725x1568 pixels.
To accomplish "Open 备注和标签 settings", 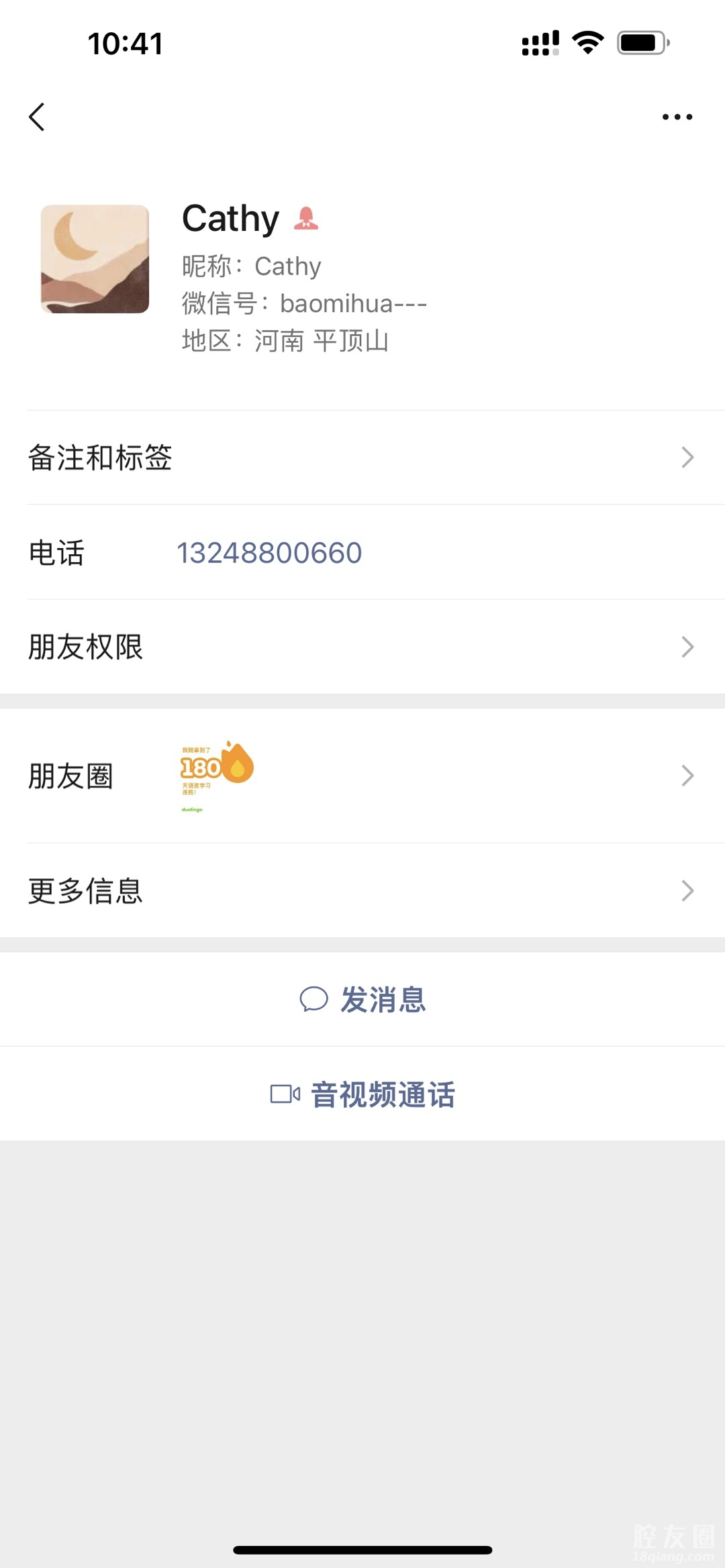I will (x=362, y=458).
